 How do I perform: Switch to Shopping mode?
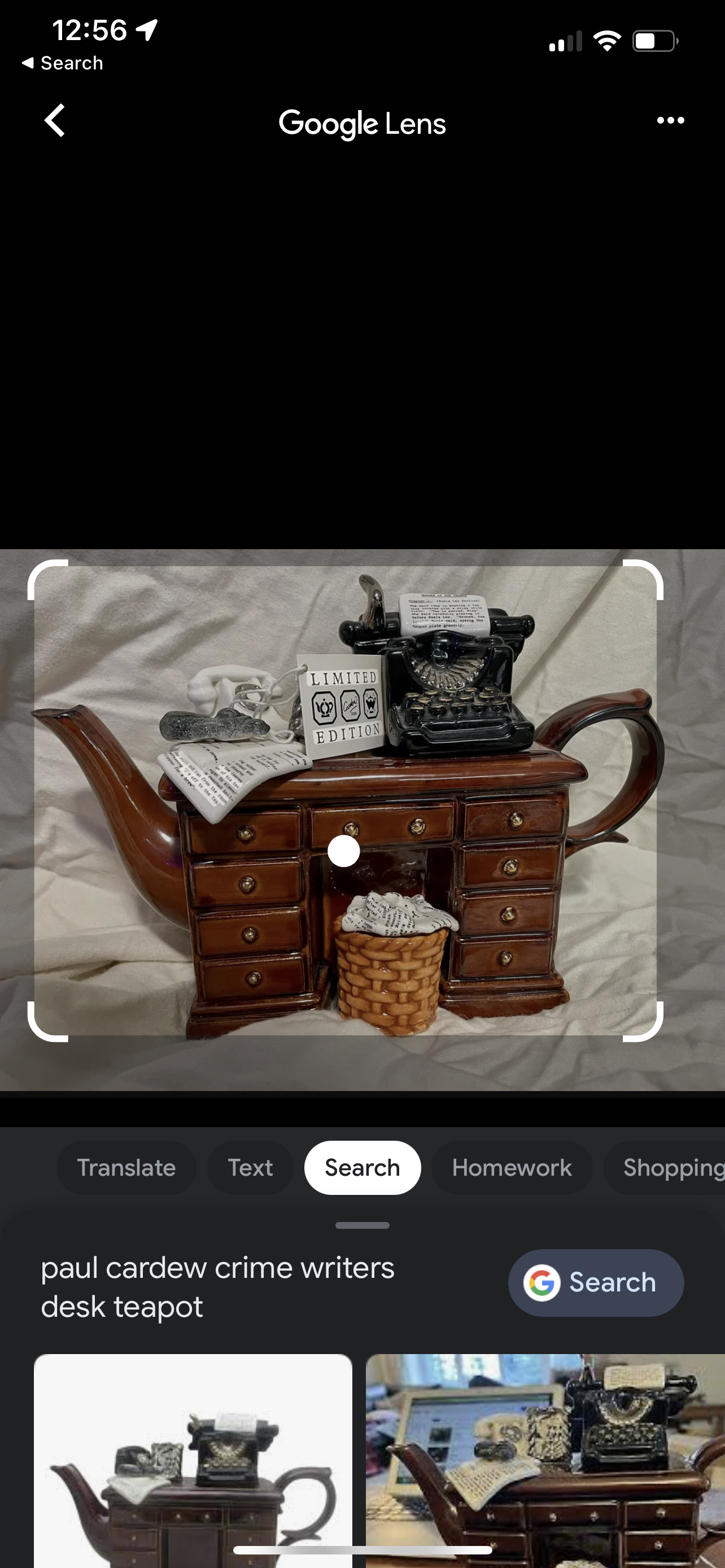pos(670,1167)
